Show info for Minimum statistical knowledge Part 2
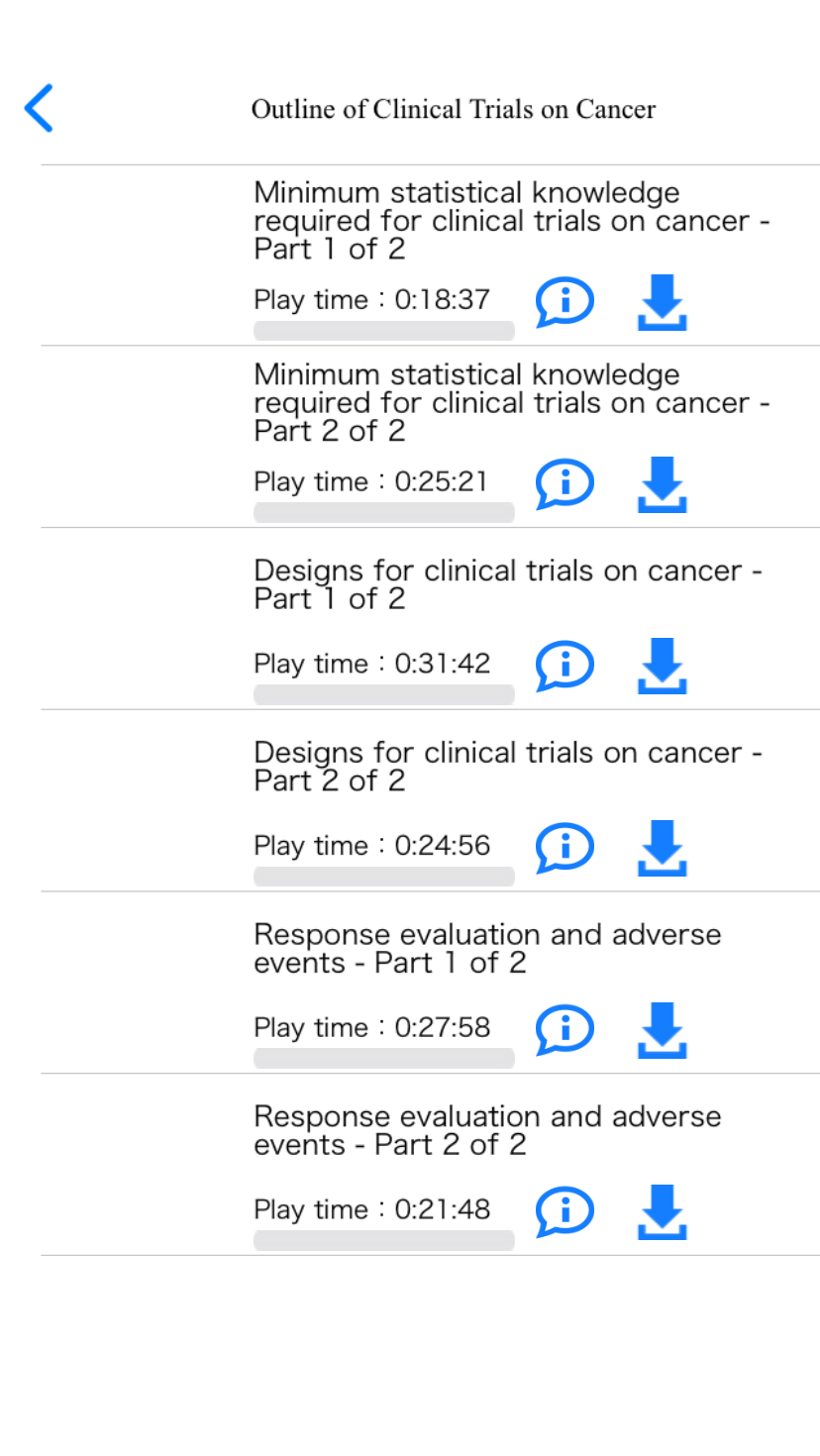 click(564, 484)
